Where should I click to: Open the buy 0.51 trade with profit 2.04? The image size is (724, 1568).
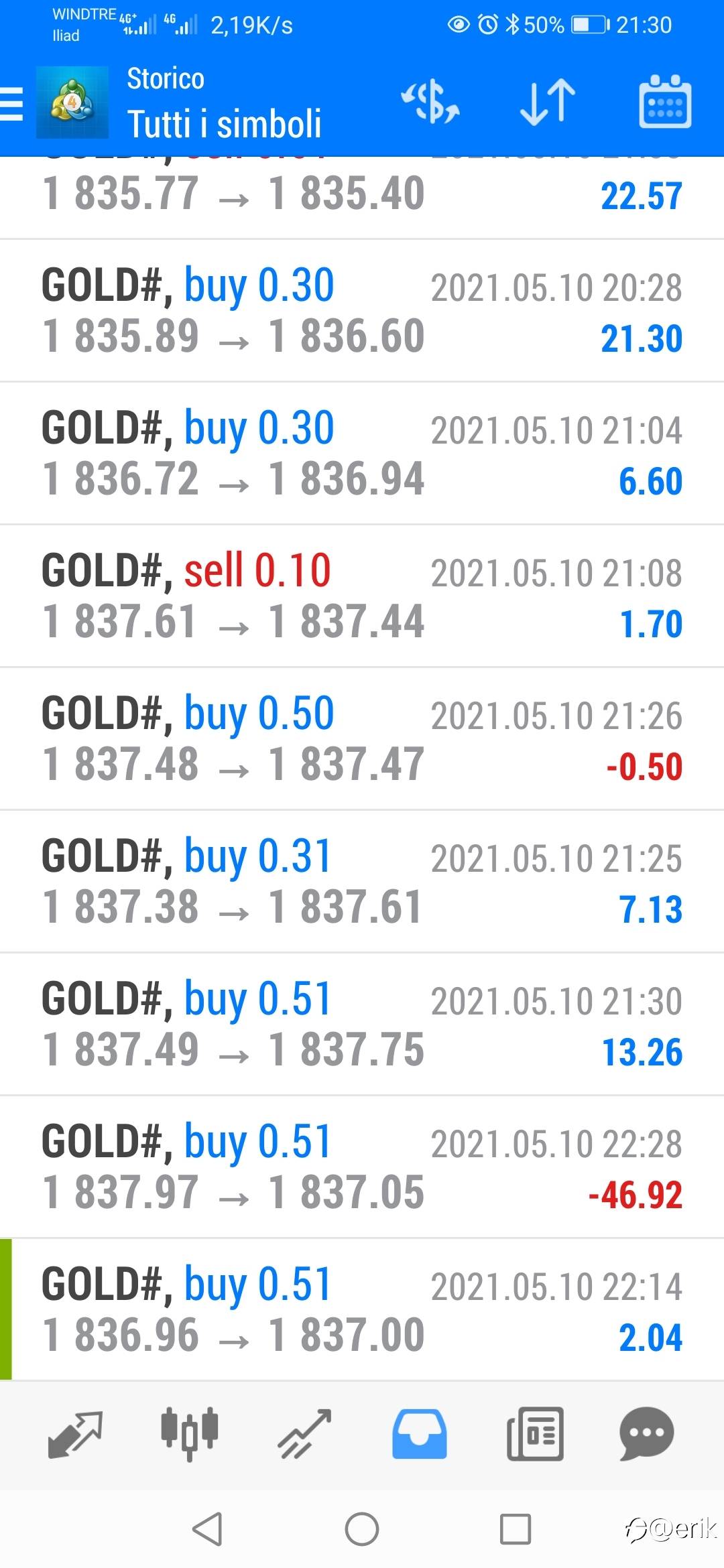[x=362, y=1310]
